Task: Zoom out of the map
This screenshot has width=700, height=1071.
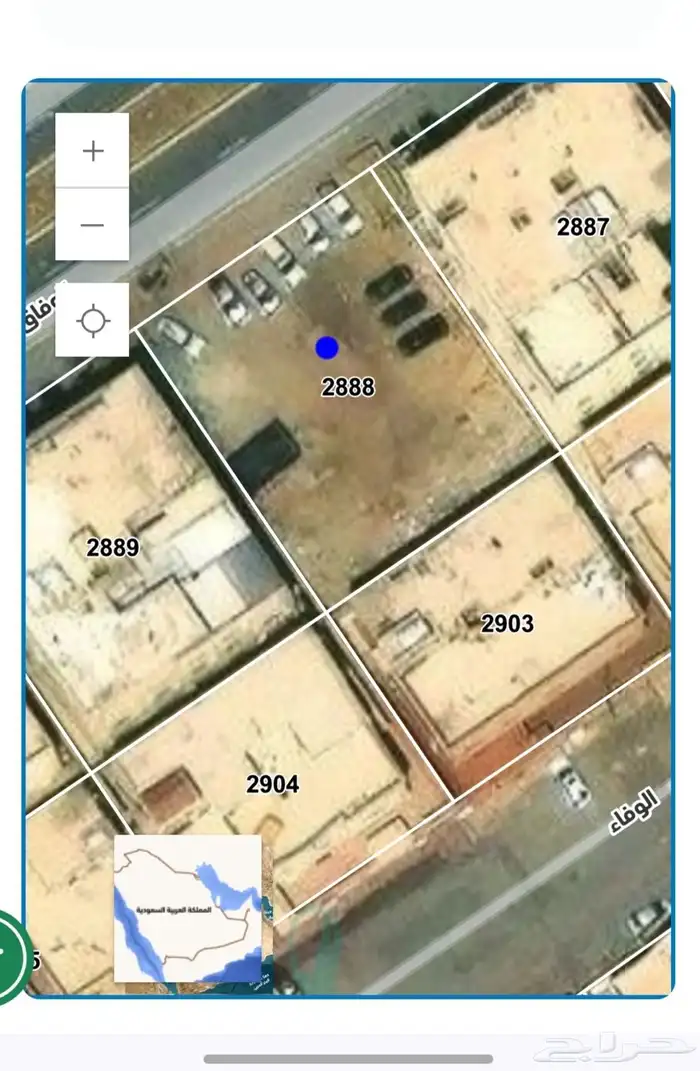Action: tap(92, 225)
